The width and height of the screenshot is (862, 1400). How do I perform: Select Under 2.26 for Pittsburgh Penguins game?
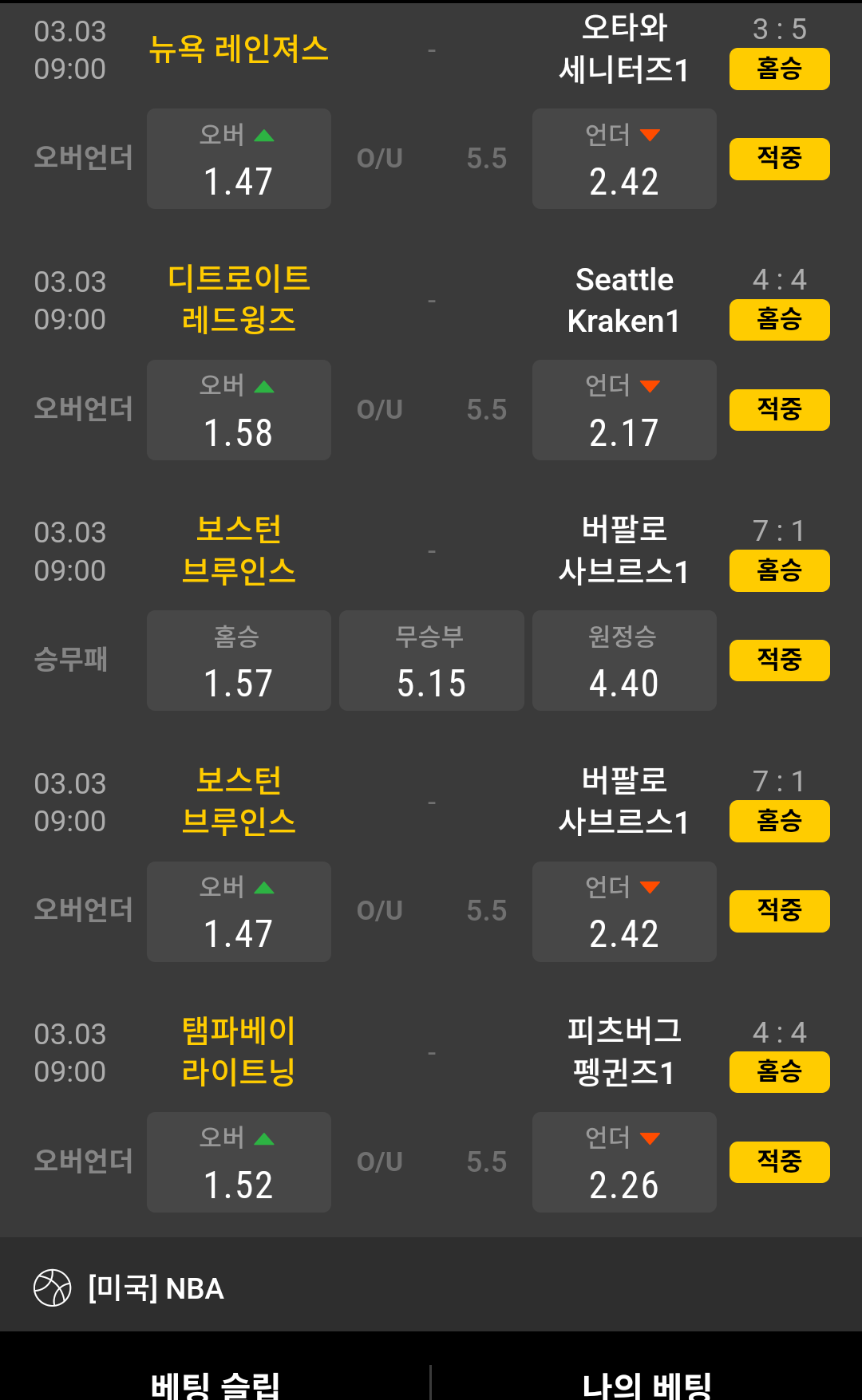point(624,1162)
